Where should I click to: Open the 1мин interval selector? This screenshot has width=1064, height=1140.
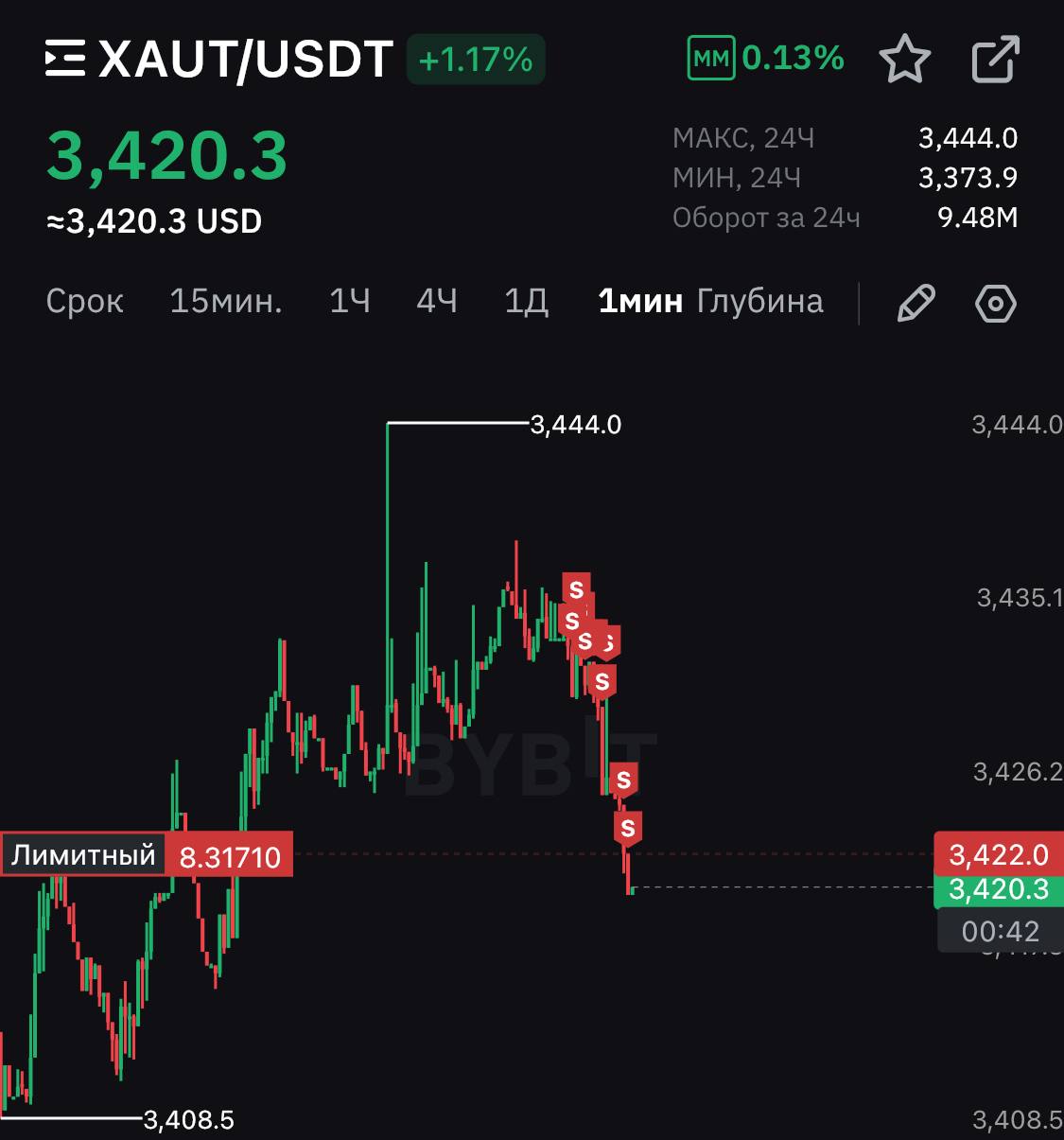639,302
